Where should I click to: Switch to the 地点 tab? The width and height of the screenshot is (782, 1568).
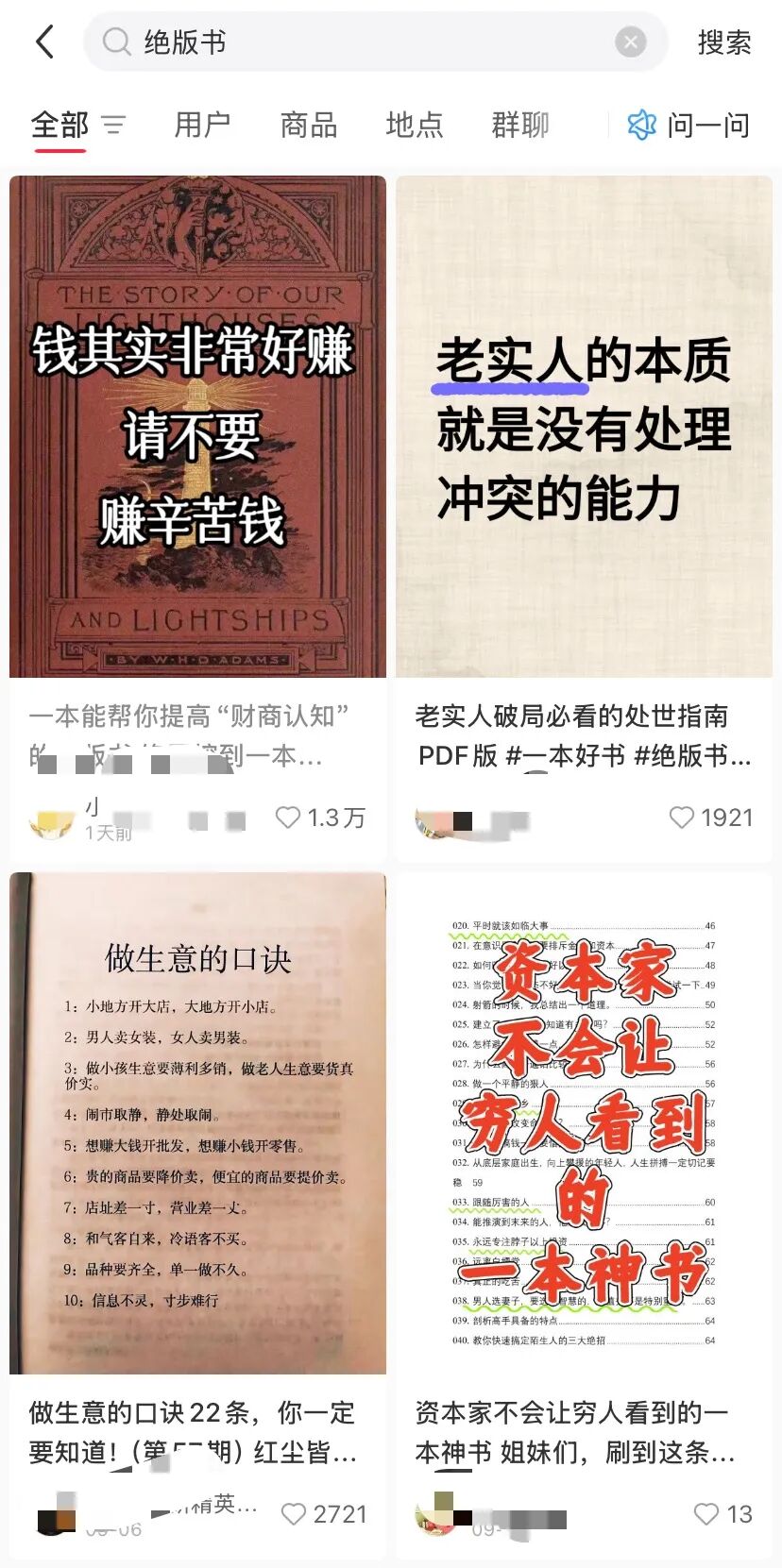coord(415,125)
